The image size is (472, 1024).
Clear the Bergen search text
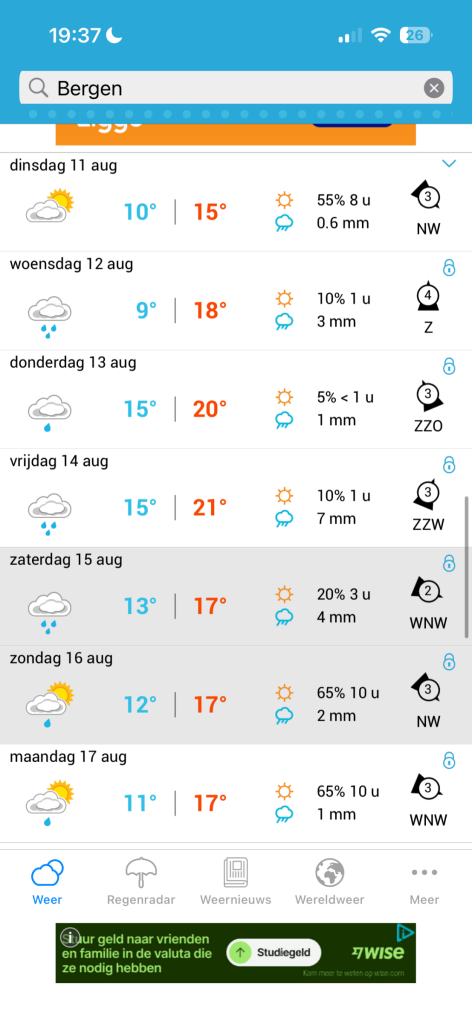click(433, 88)
